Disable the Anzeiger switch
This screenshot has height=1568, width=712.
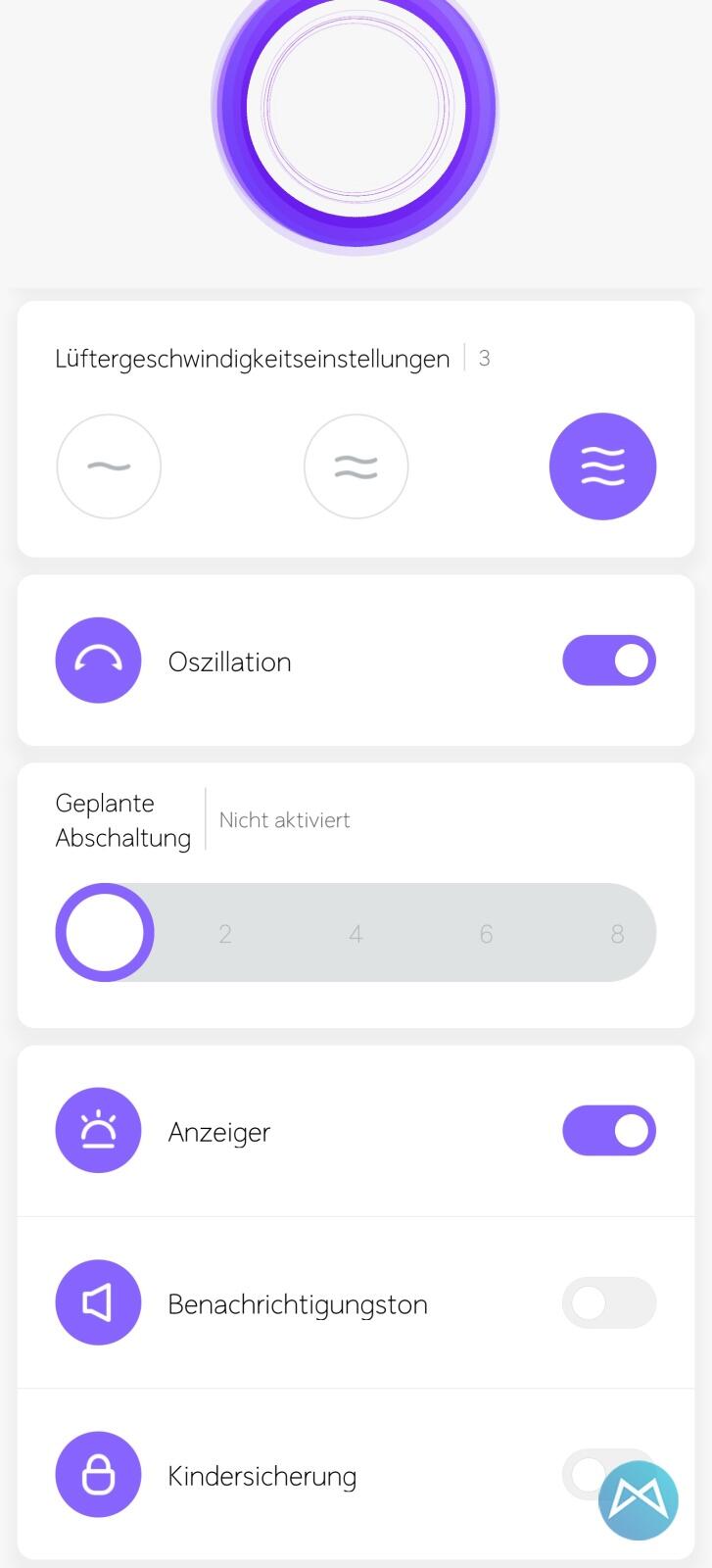[608, 1131]
